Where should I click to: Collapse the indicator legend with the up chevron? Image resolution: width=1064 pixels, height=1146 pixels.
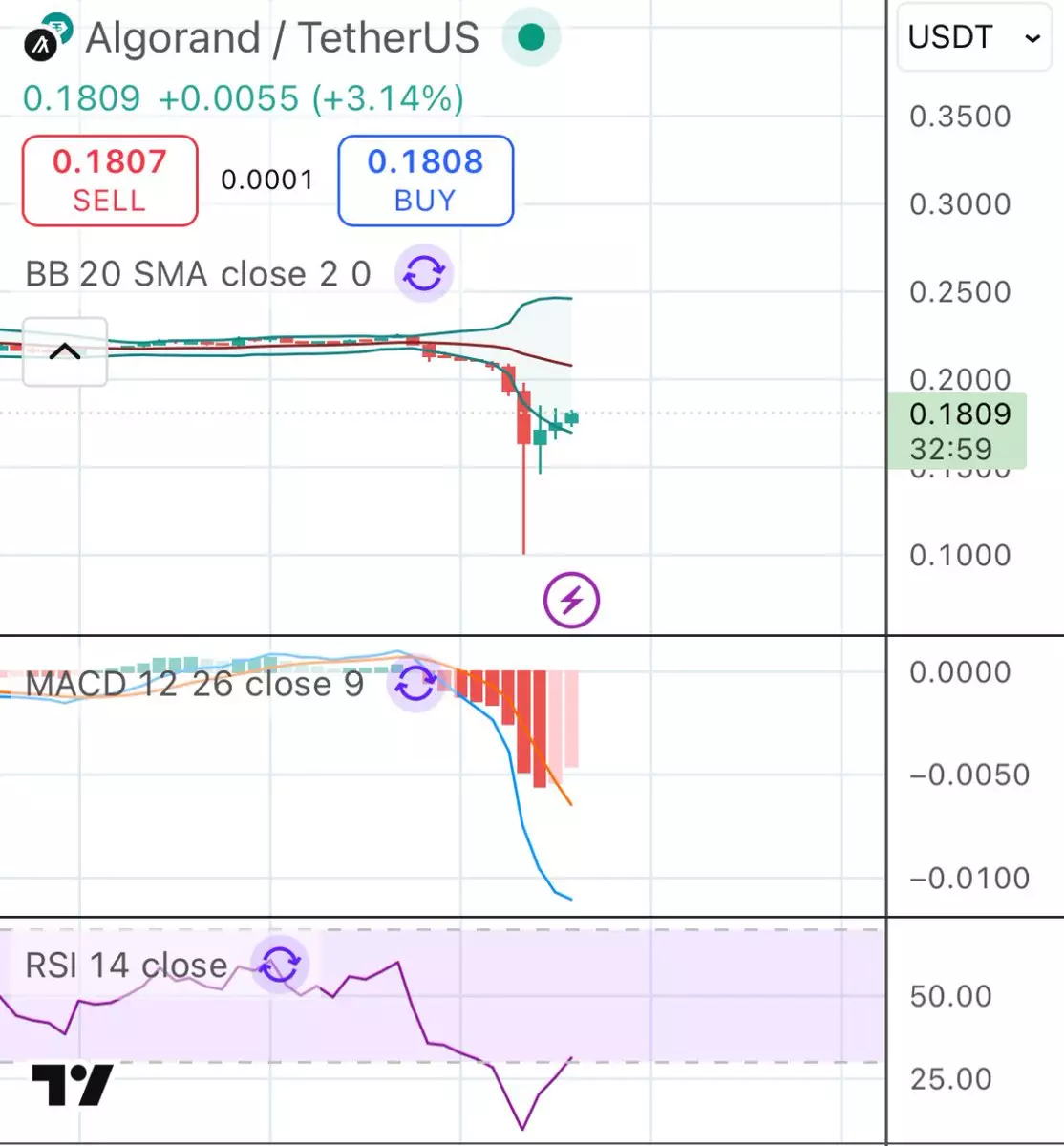click(64, 351)
